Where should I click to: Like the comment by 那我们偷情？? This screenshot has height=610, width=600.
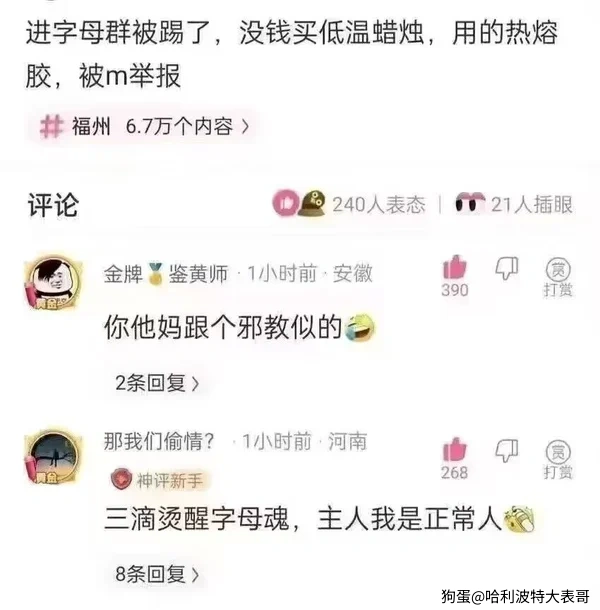(455, 450)
